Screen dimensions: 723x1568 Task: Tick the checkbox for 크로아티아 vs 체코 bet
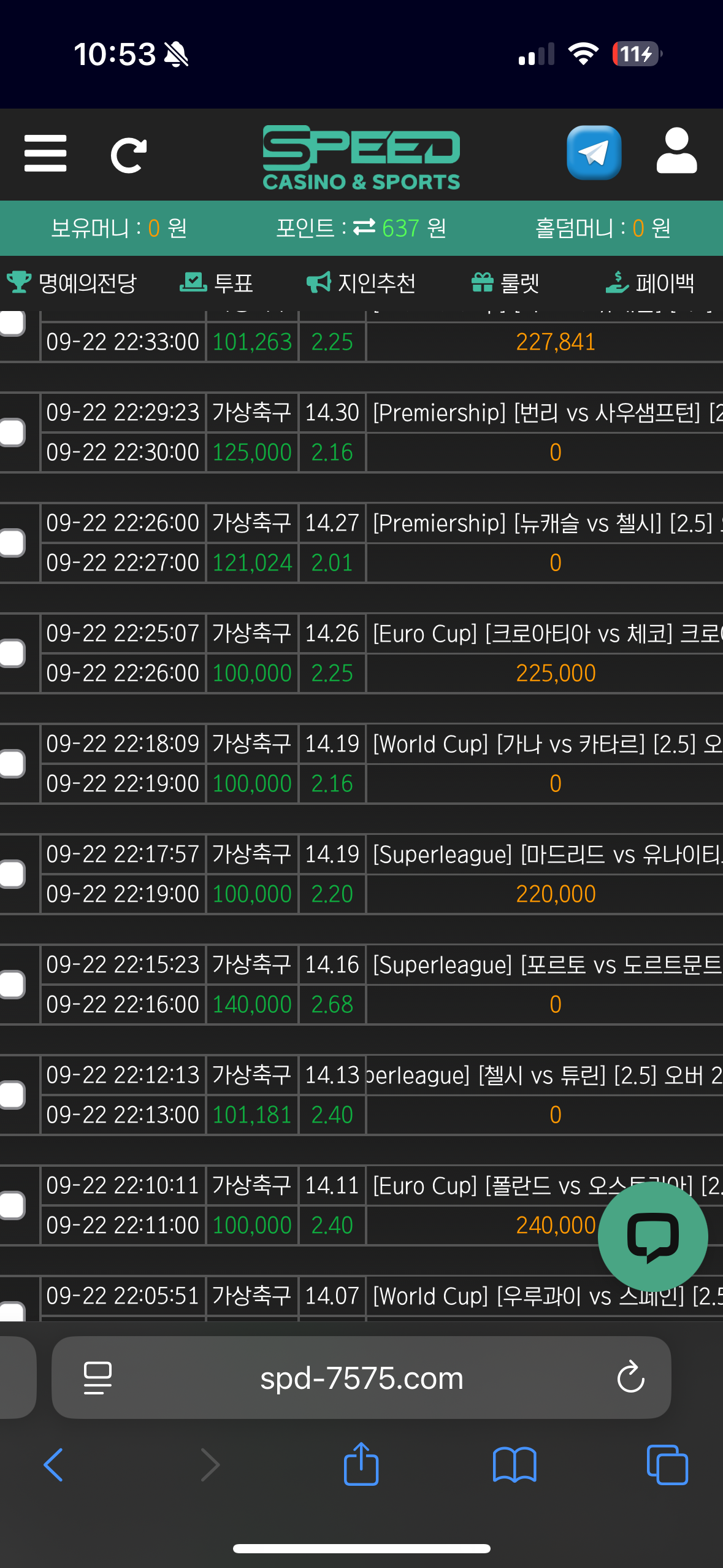coord(11,653)
